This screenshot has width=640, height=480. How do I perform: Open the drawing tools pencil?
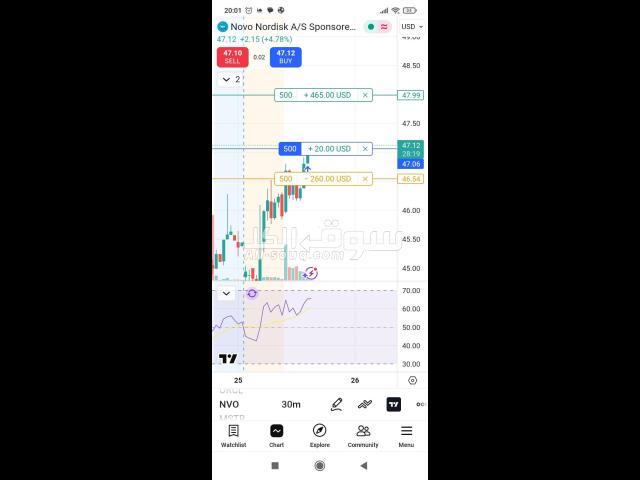pos(337,404)
